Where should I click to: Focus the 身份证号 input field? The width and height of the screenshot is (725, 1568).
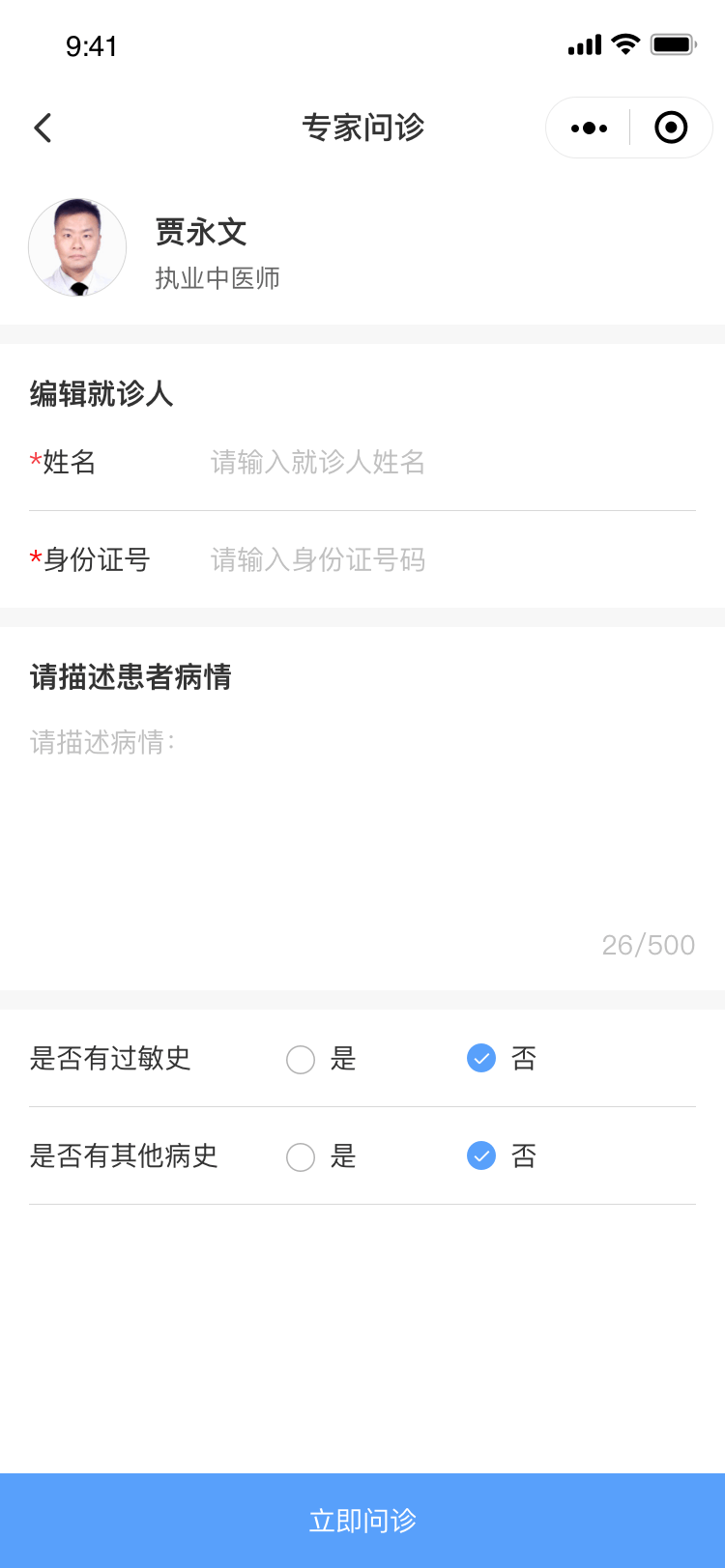445,560
